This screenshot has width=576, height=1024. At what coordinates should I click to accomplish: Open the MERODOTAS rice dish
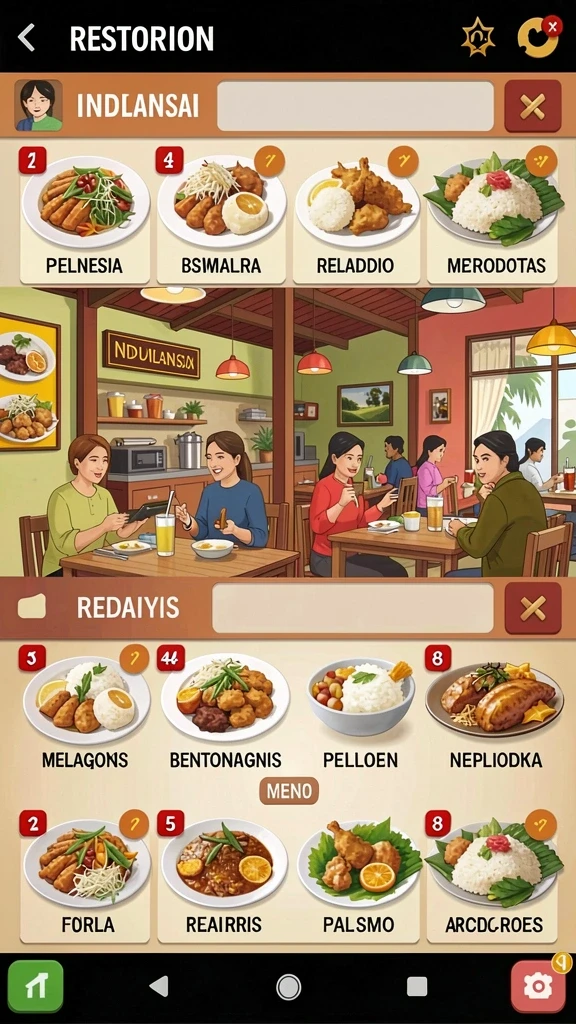tap(492, 216)
